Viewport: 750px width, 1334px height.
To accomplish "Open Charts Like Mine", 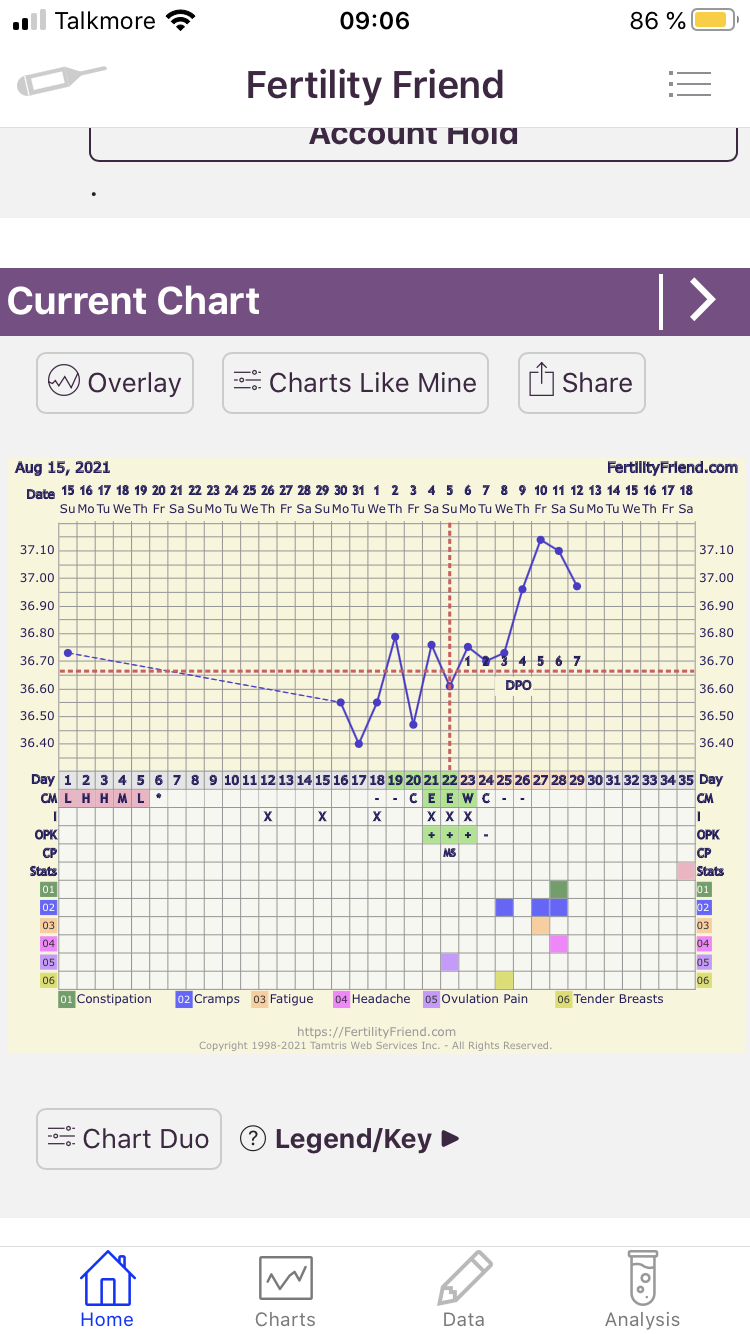I will pyautogui.click(x=355, y=383).
